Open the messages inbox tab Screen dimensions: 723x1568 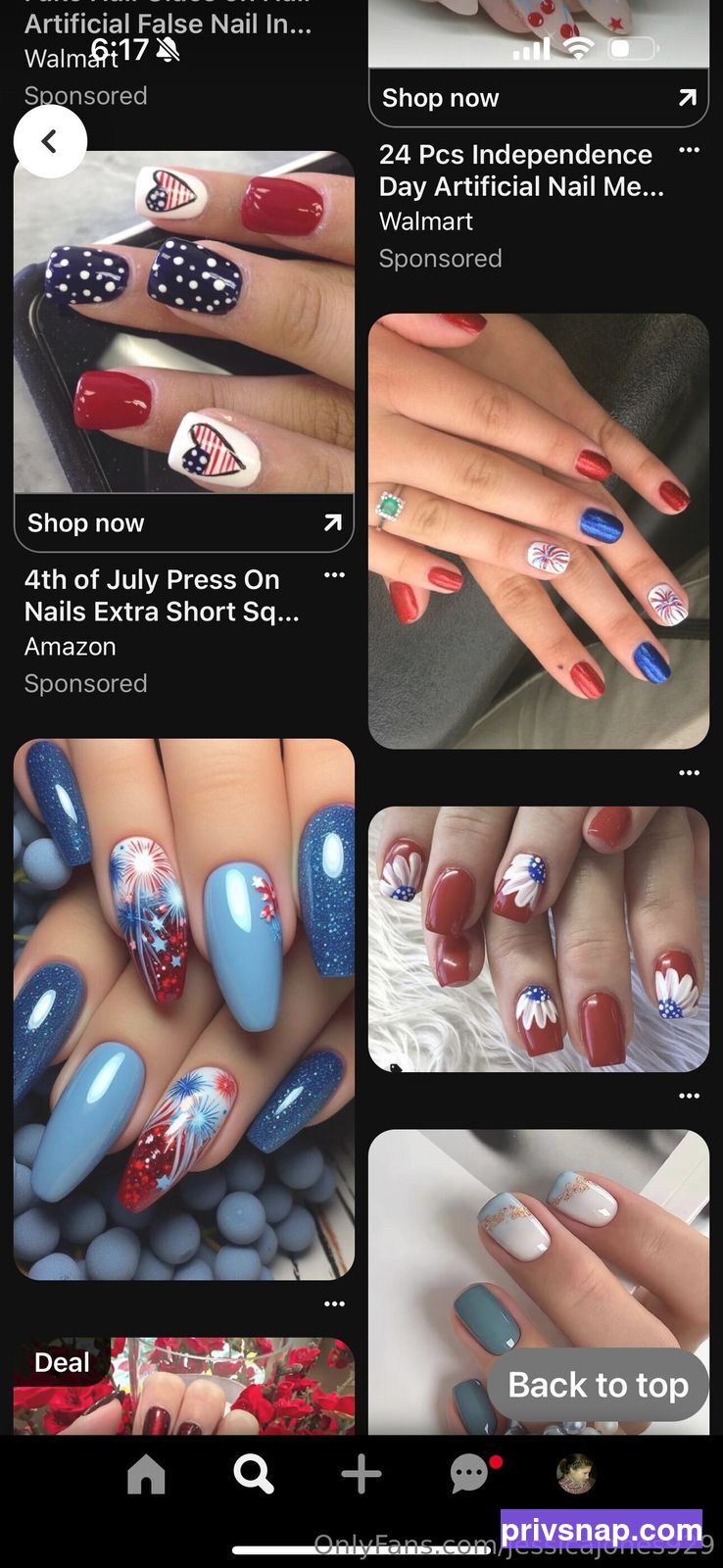click(471, 1474)
